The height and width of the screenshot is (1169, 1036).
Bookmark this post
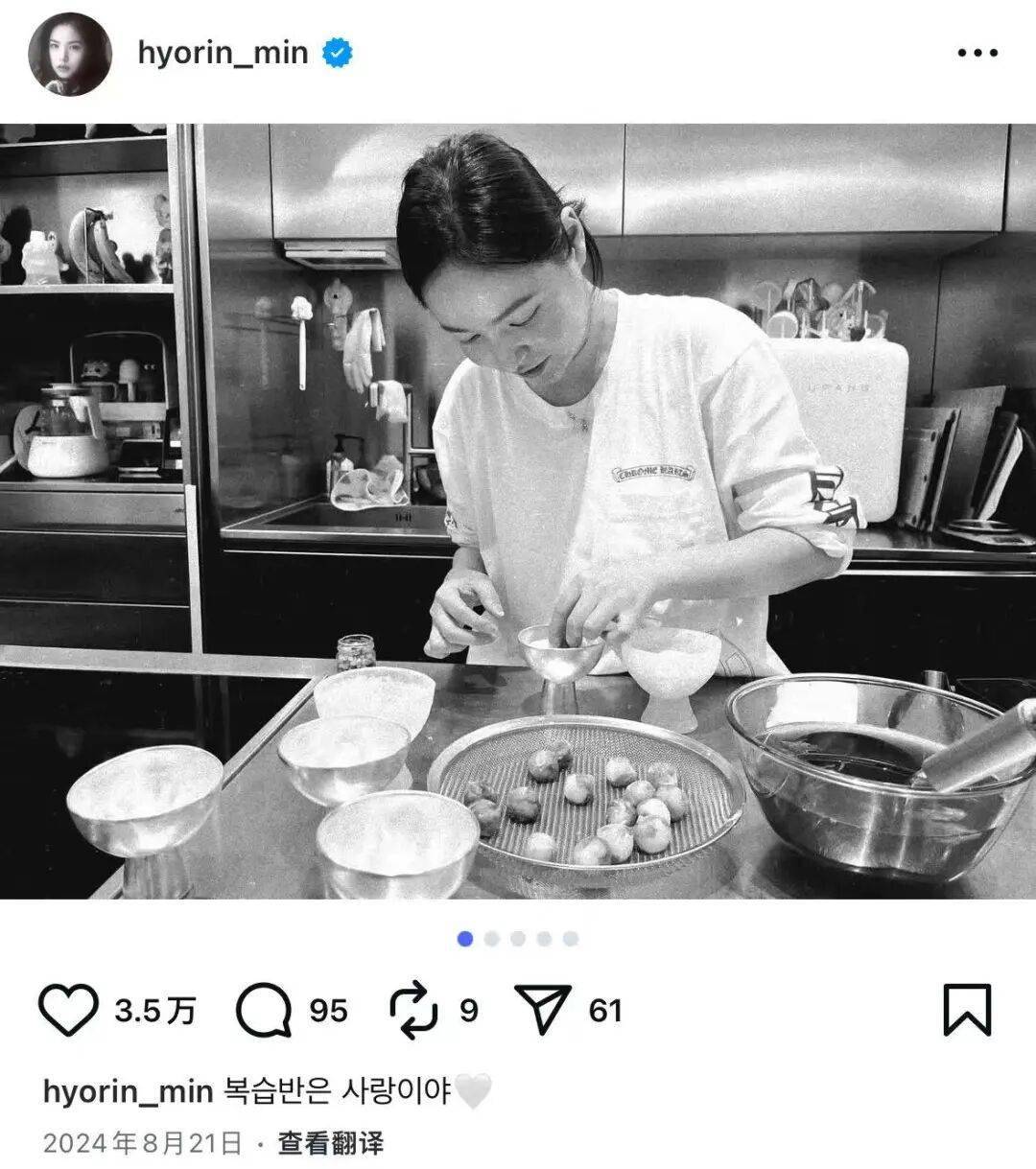tap(966, 1010)
